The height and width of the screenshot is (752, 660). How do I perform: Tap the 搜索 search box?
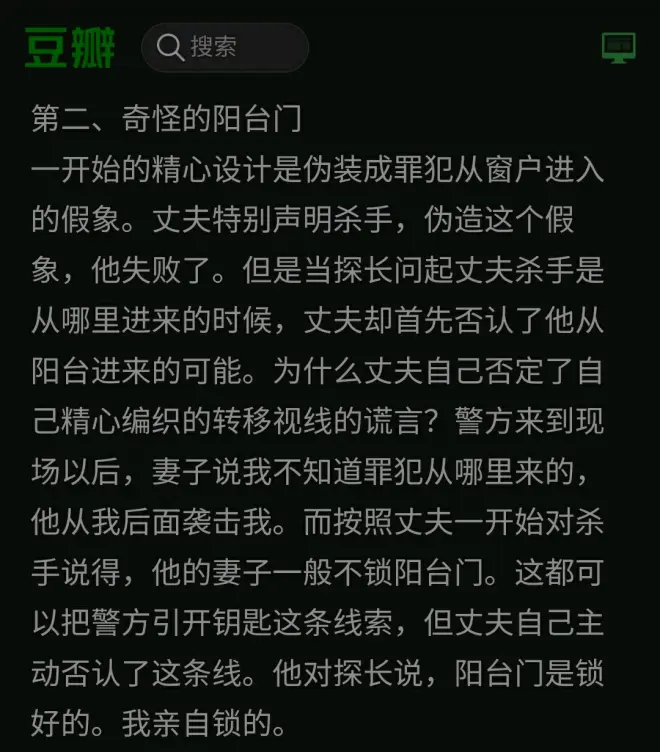(225, 46)
